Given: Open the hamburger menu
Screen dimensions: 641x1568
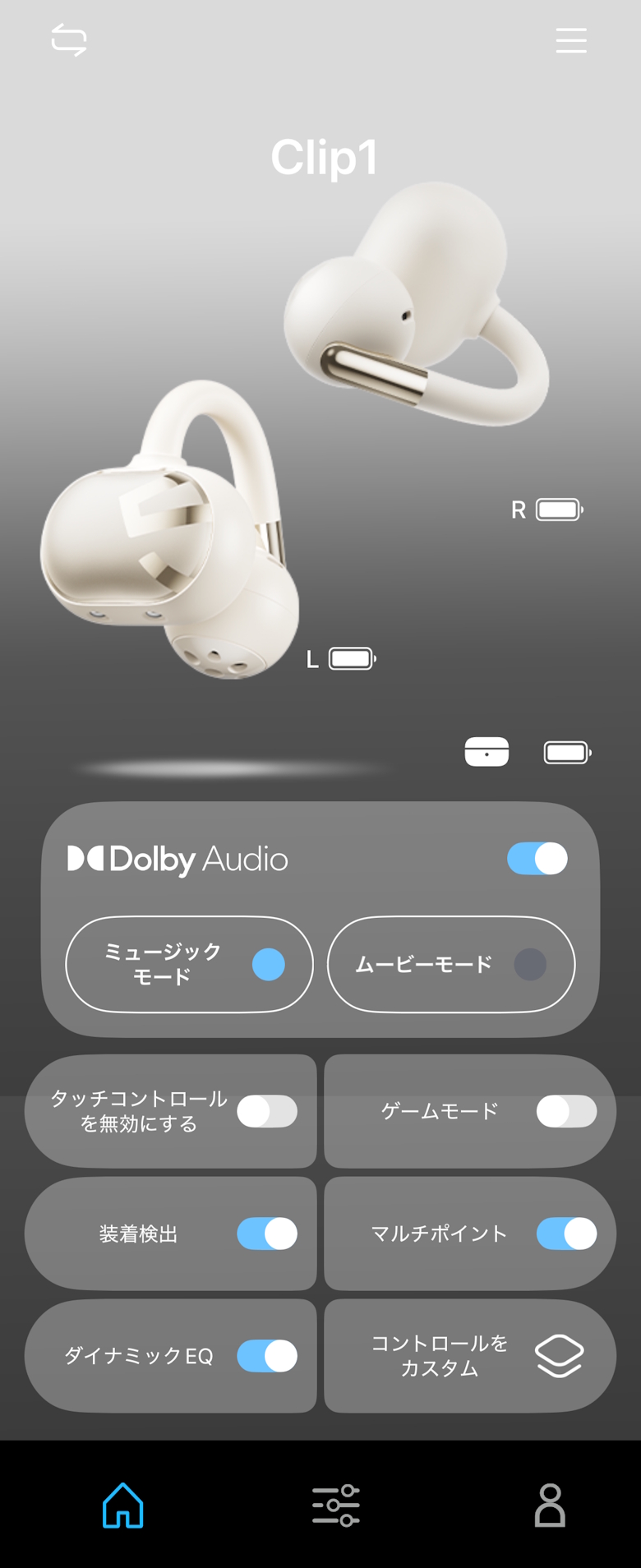Looking at the screenshot, I should click(571, 40).
